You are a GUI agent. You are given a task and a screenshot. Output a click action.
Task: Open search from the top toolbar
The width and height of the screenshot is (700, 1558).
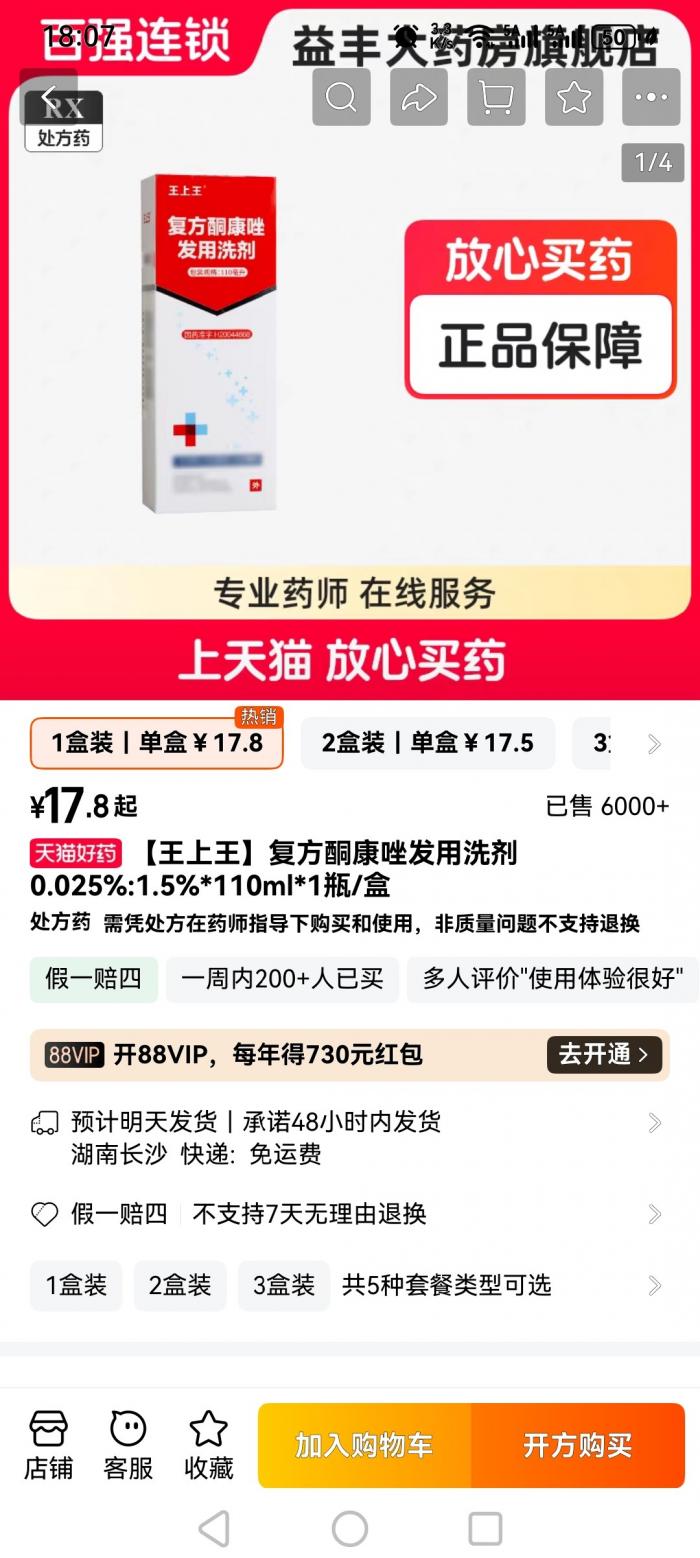(341, 97)
